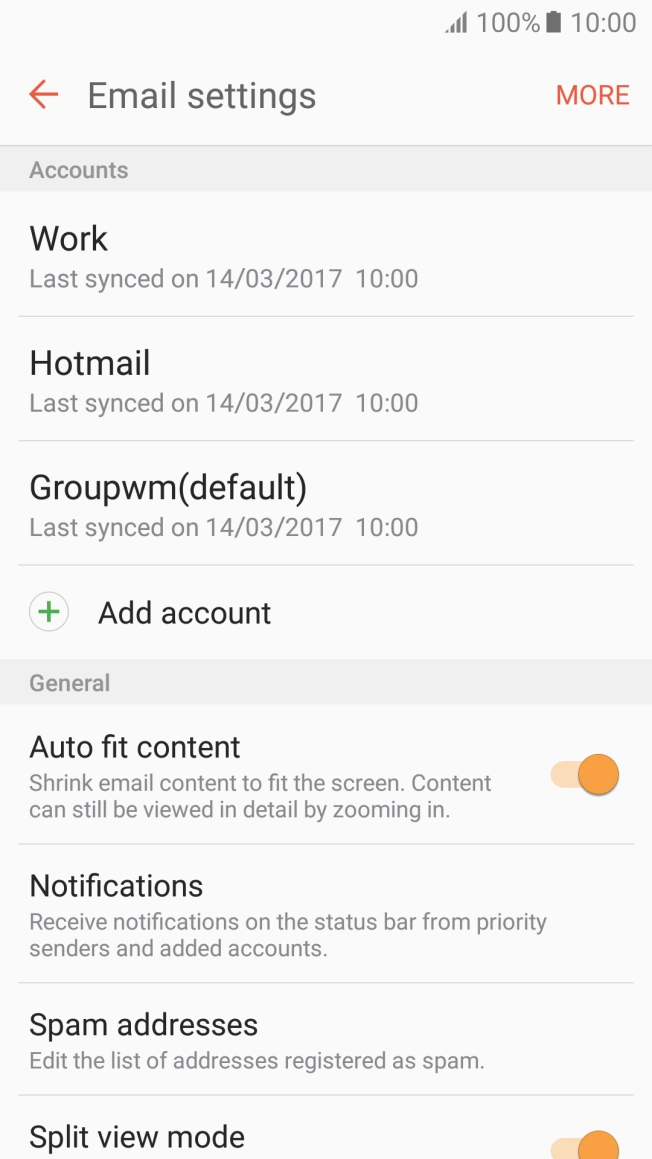Open the MORE menu
This screenshot has width=652, height=1159.
click(x=592, y=95)
